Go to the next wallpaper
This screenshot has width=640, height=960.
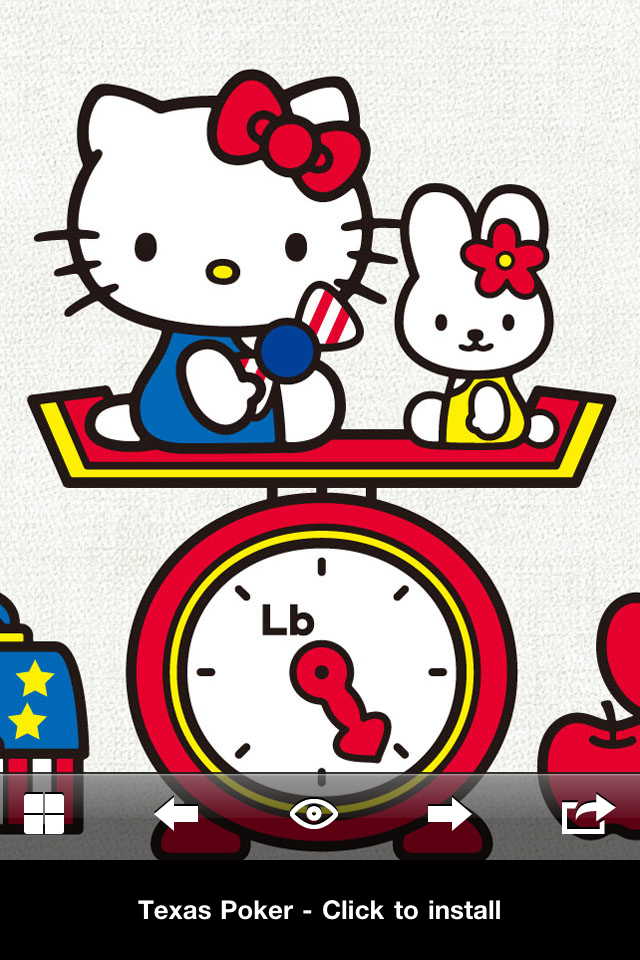coord(449,814)
